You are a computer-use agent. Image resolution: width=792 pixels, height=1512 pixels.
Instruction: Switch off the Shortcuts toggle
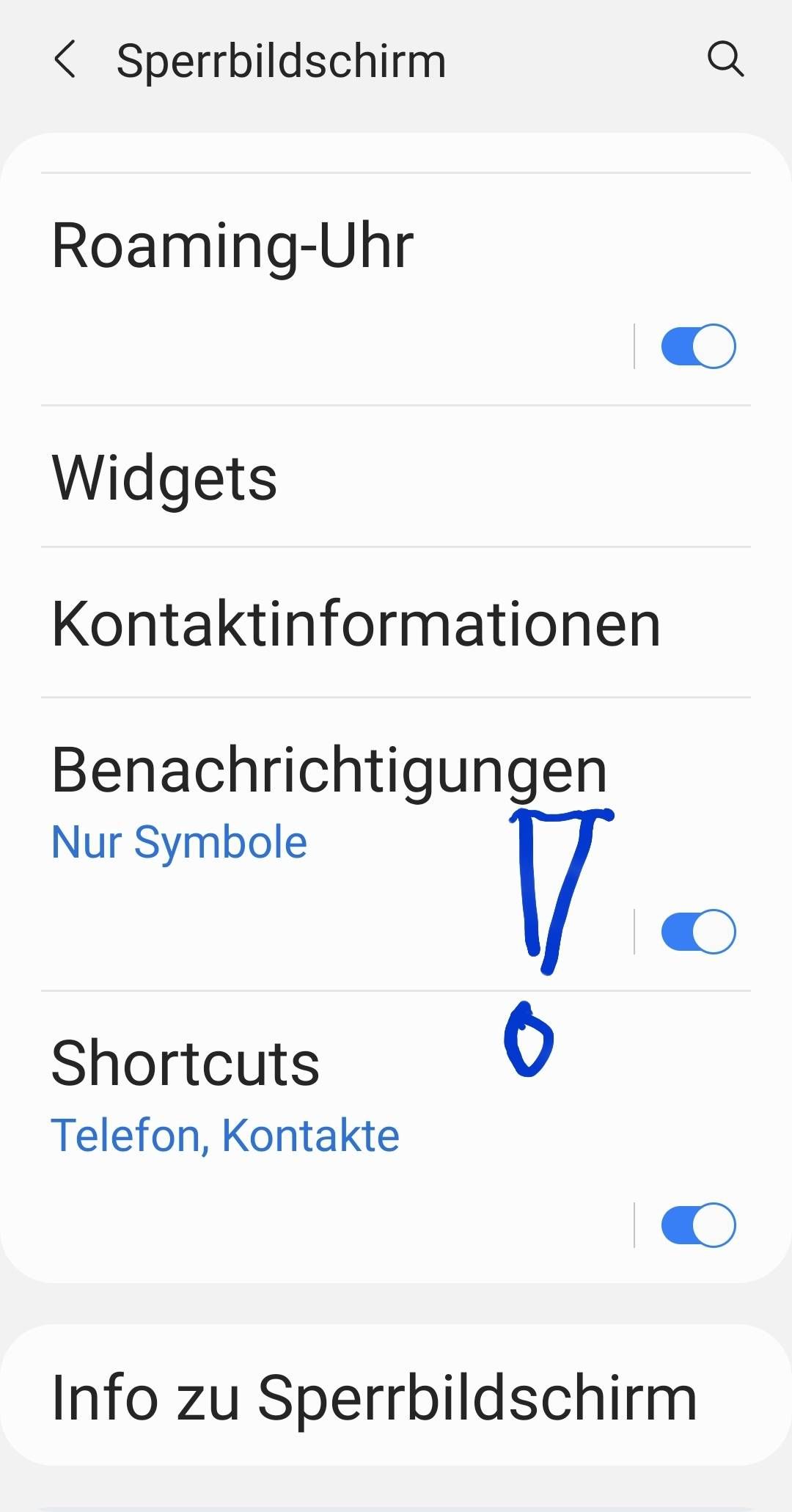click(698, 1225)
